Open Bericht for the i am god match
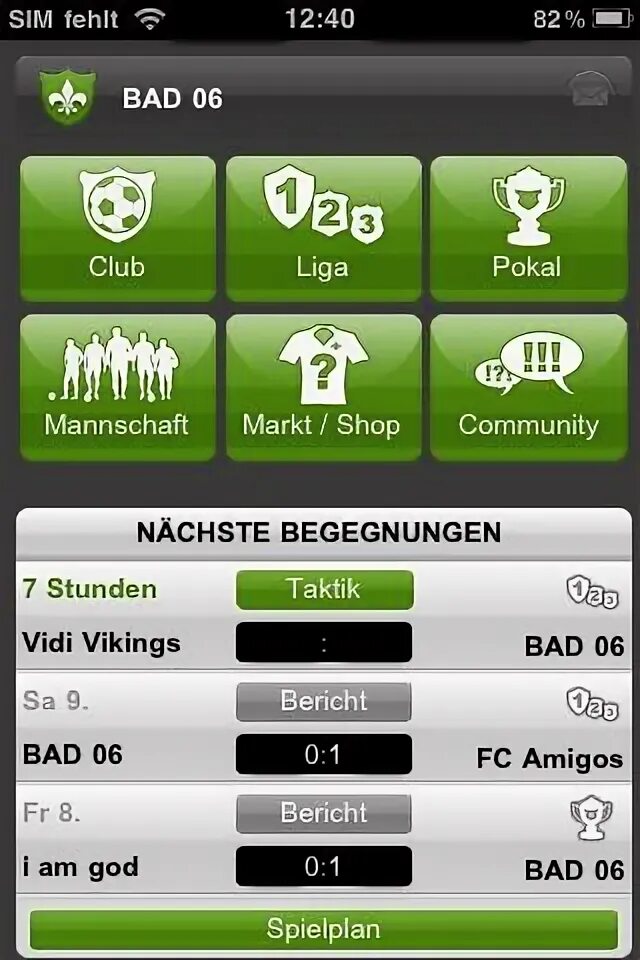640x960 pixels. pos(324,813)
